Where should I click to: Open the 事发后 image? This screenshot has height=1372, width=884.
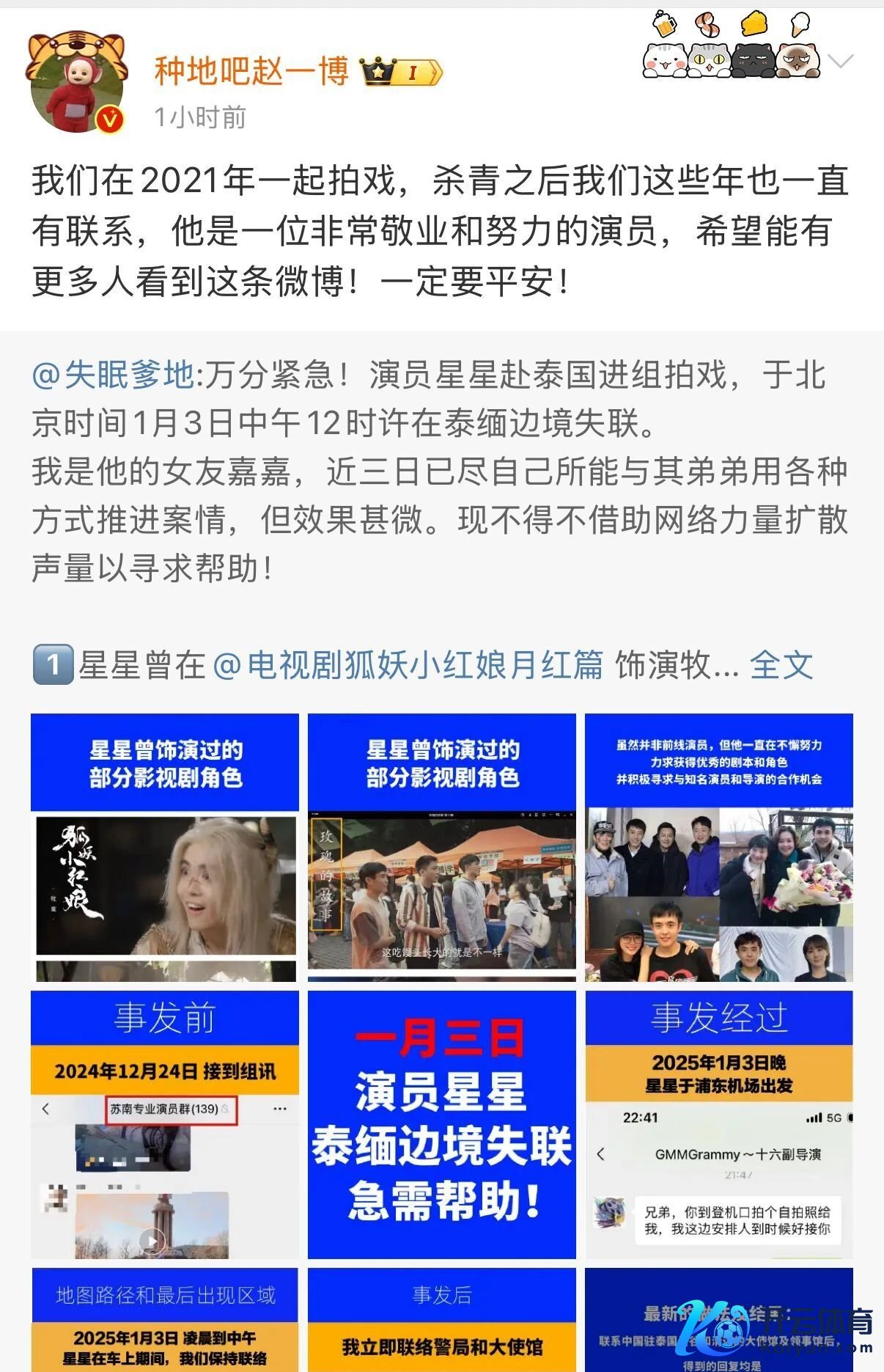442,1319
